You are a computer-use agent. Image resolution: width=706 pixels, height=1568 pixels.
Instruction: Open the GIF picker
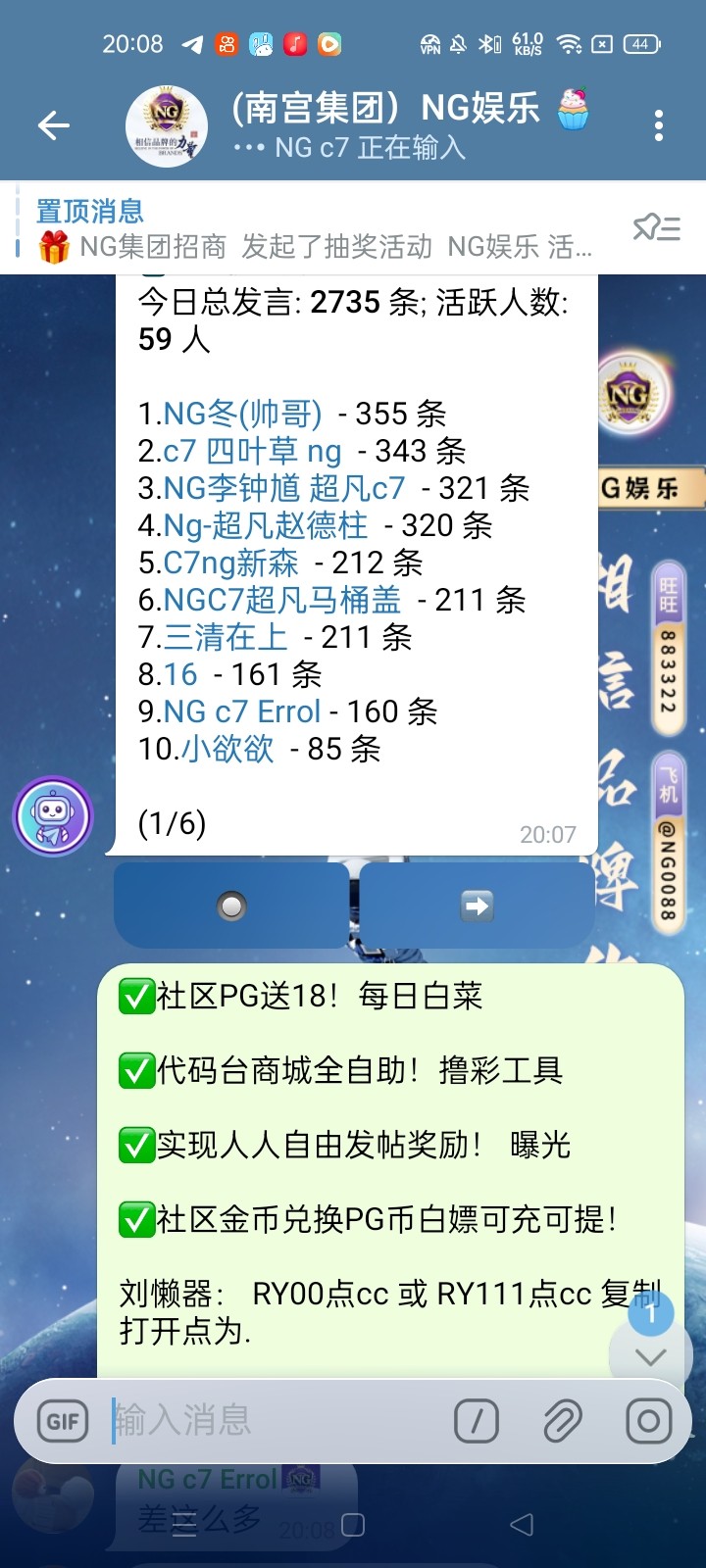(63, 1421)
